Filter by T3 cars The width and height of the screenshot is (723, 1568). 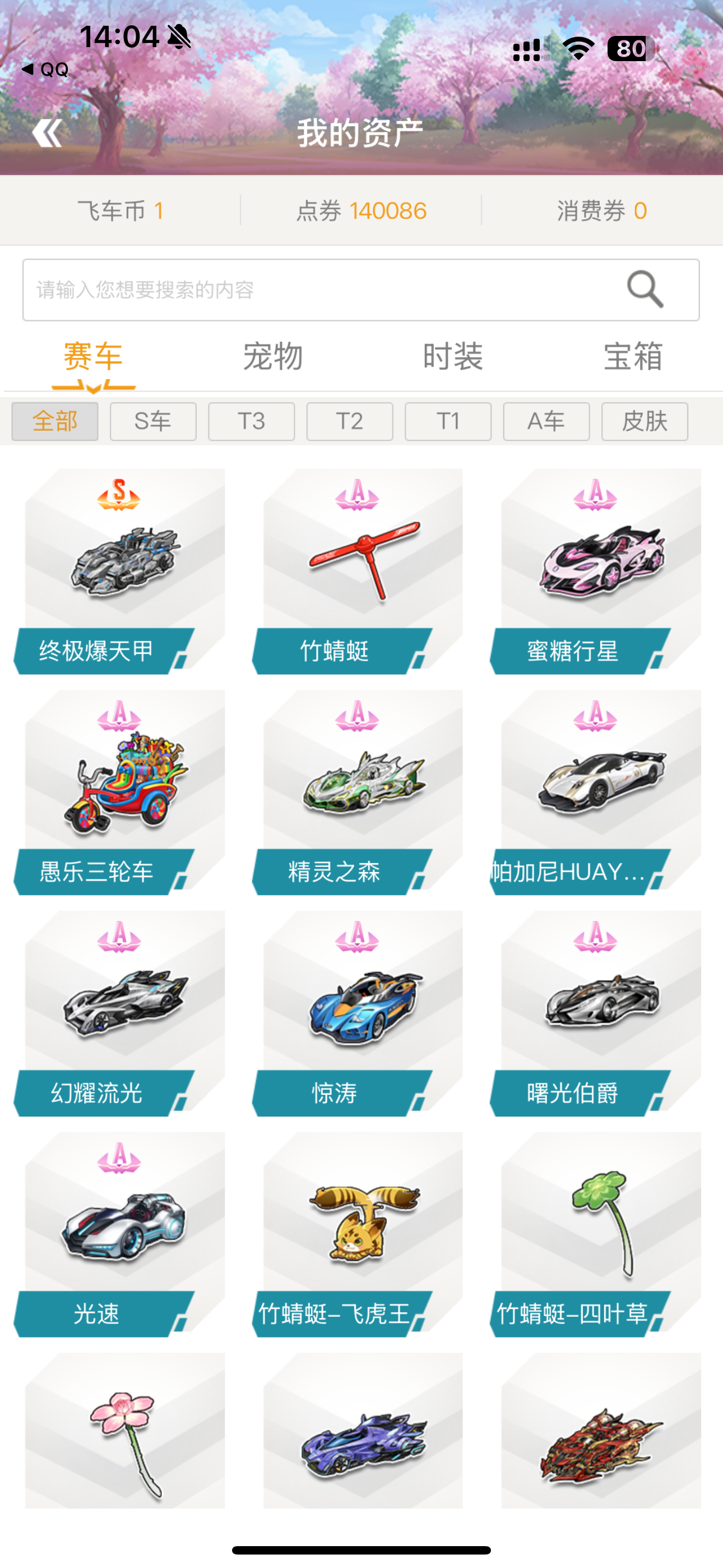coord(251,421)
